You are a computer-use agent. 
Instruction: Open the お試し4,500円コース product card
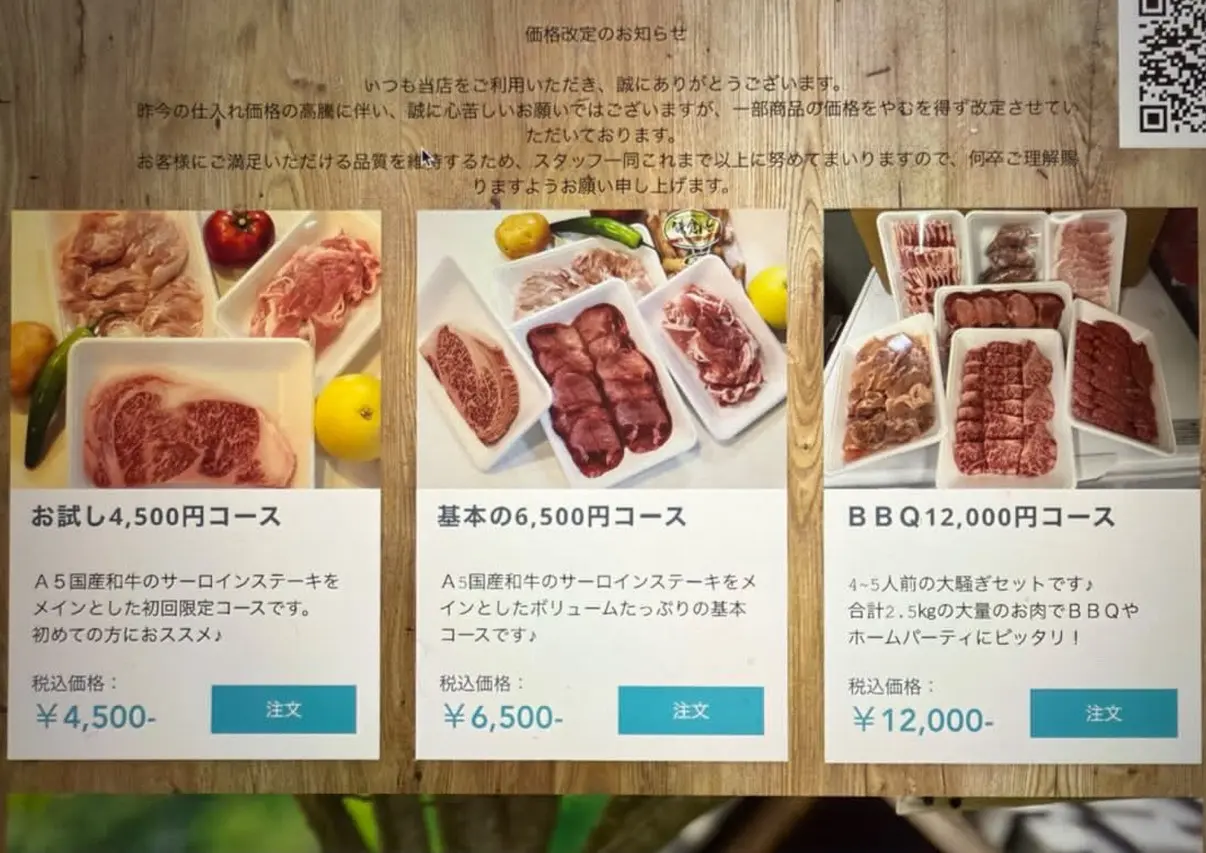[155, 517]
